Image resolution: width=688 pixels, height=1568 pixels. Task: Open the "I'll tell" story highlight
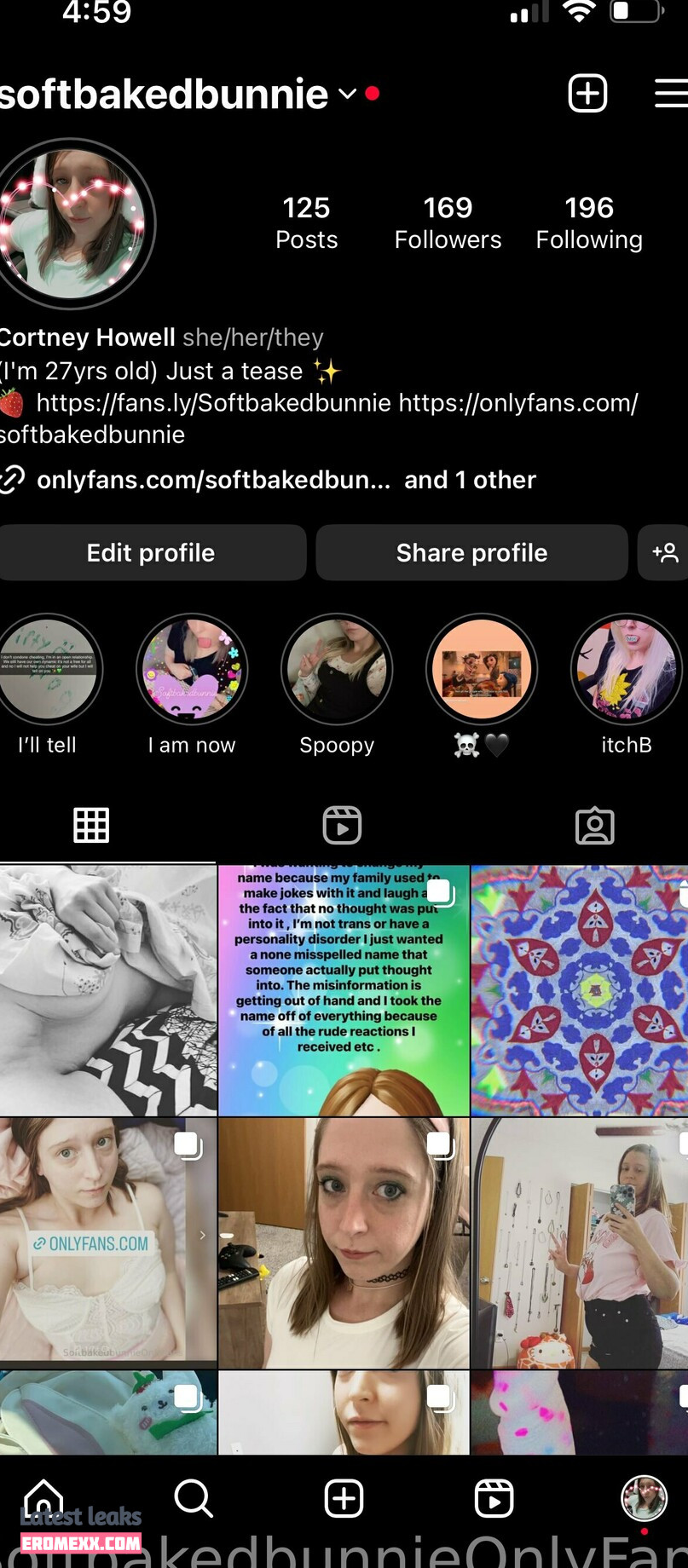[x=48, y=670]
